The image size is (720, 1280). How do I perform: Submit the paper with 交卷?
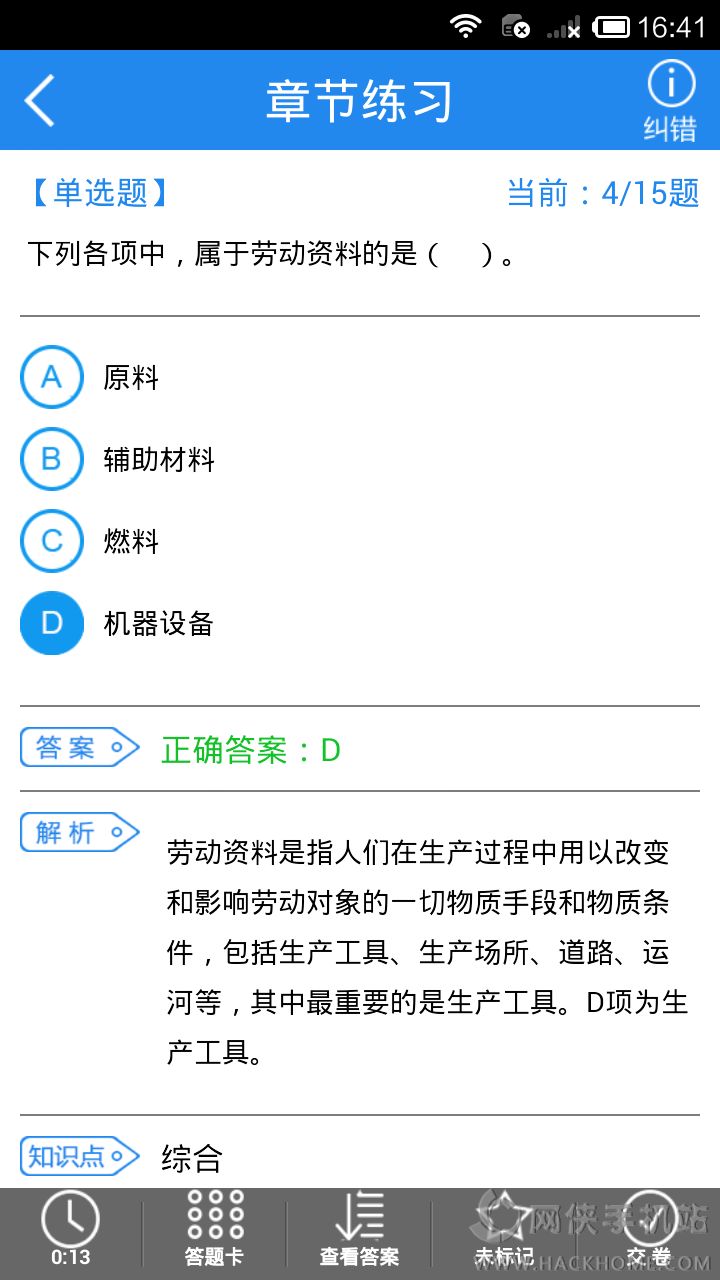point(649,1230)
